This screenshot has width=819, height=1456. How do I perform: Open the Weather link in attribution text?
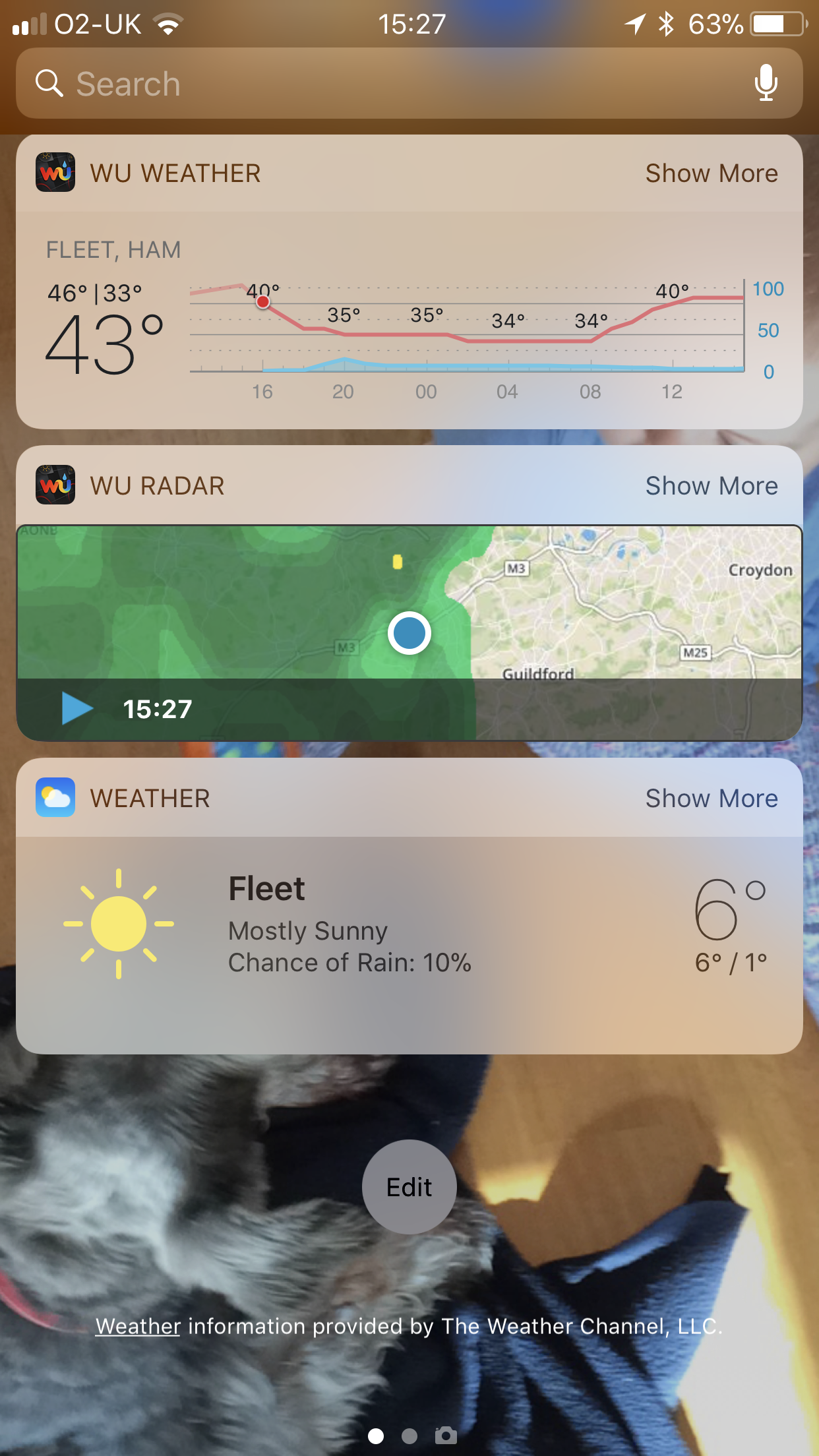[x=138, y=1326]
